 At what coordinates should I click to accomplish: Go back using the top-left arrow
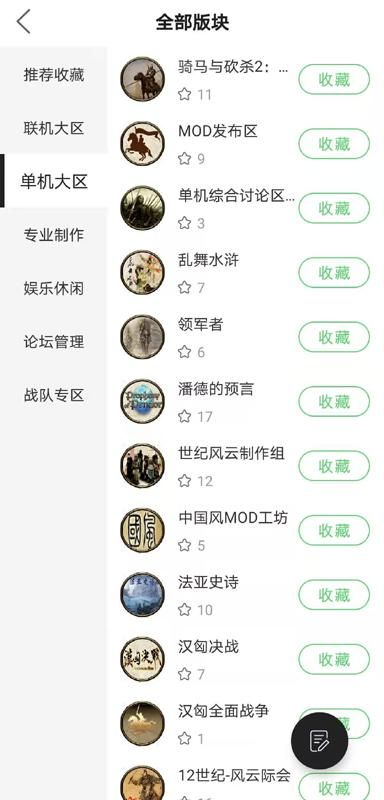point(23,22)
